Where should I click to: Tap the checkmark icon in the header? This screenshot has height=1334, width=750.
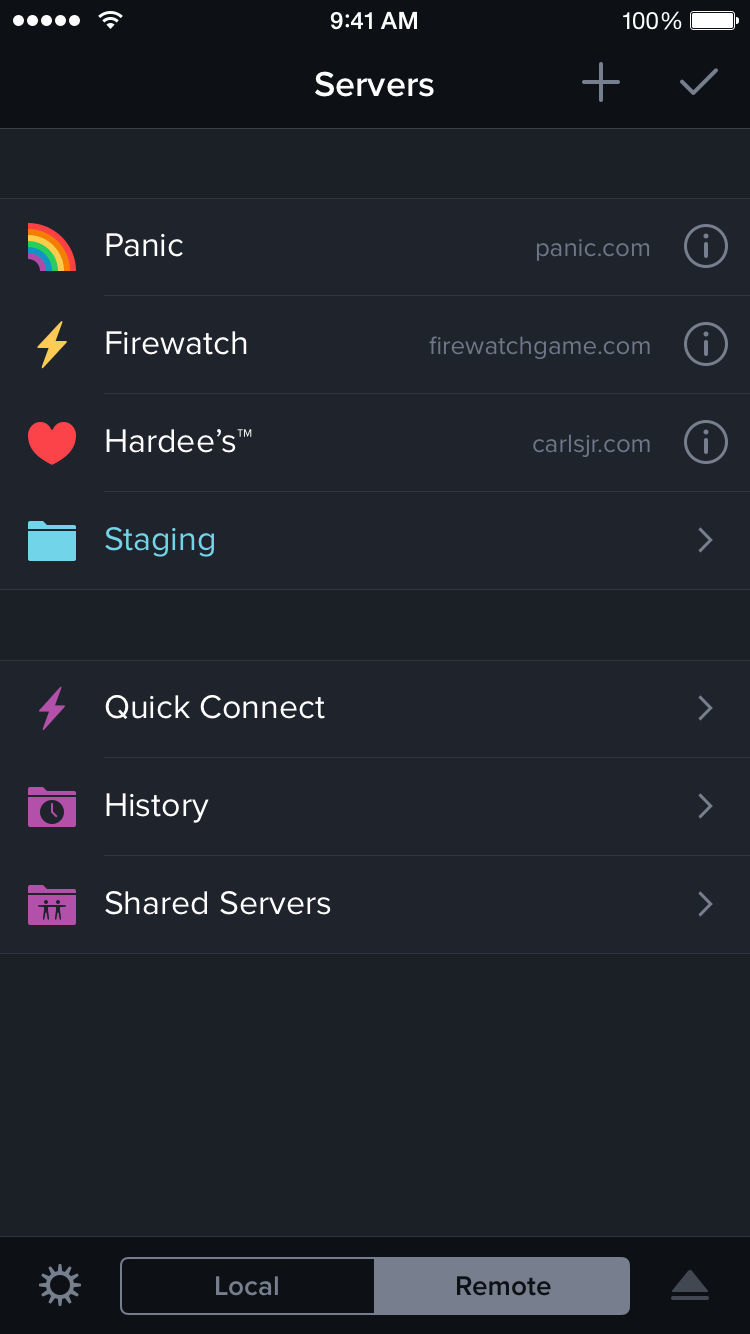coord(698,83)
